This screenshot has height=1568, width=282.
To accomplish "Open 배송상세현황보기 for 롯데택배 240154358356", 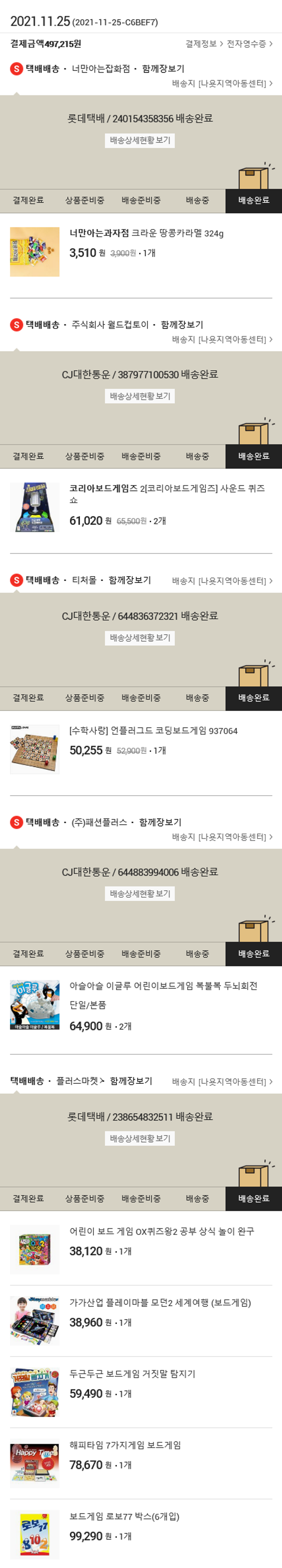I will point(140,140).
